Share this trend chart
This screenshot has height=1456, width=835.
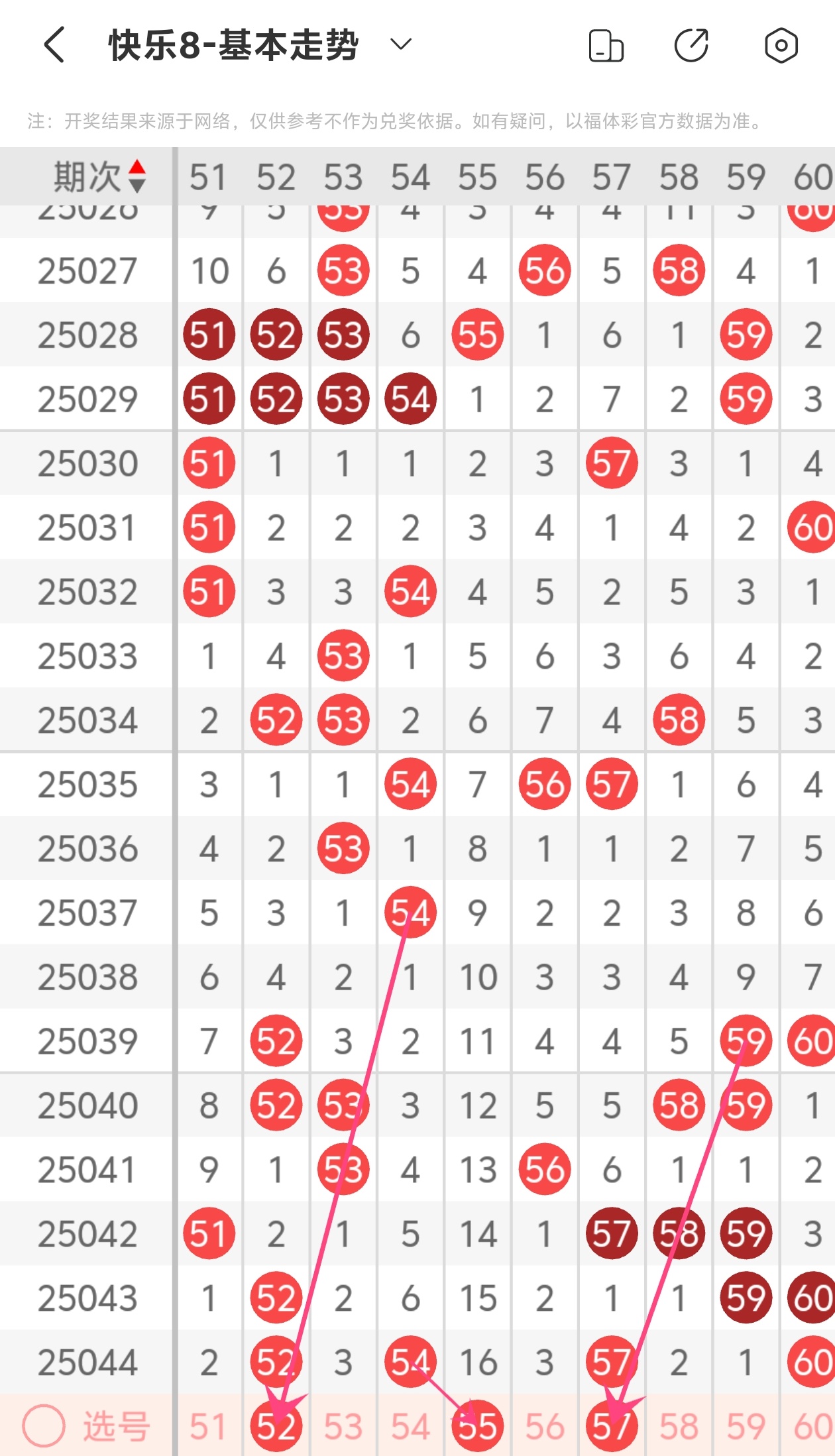click(691, 46)
